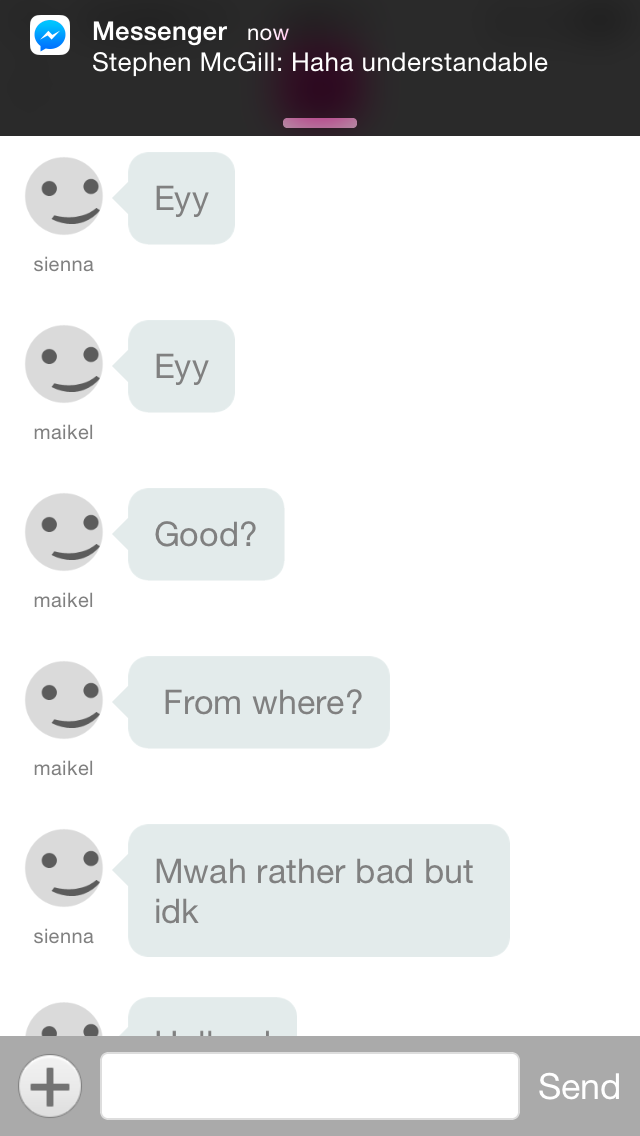Tap the Send button
Viewport: 640px width, 1136px height.
point(579,1086)
